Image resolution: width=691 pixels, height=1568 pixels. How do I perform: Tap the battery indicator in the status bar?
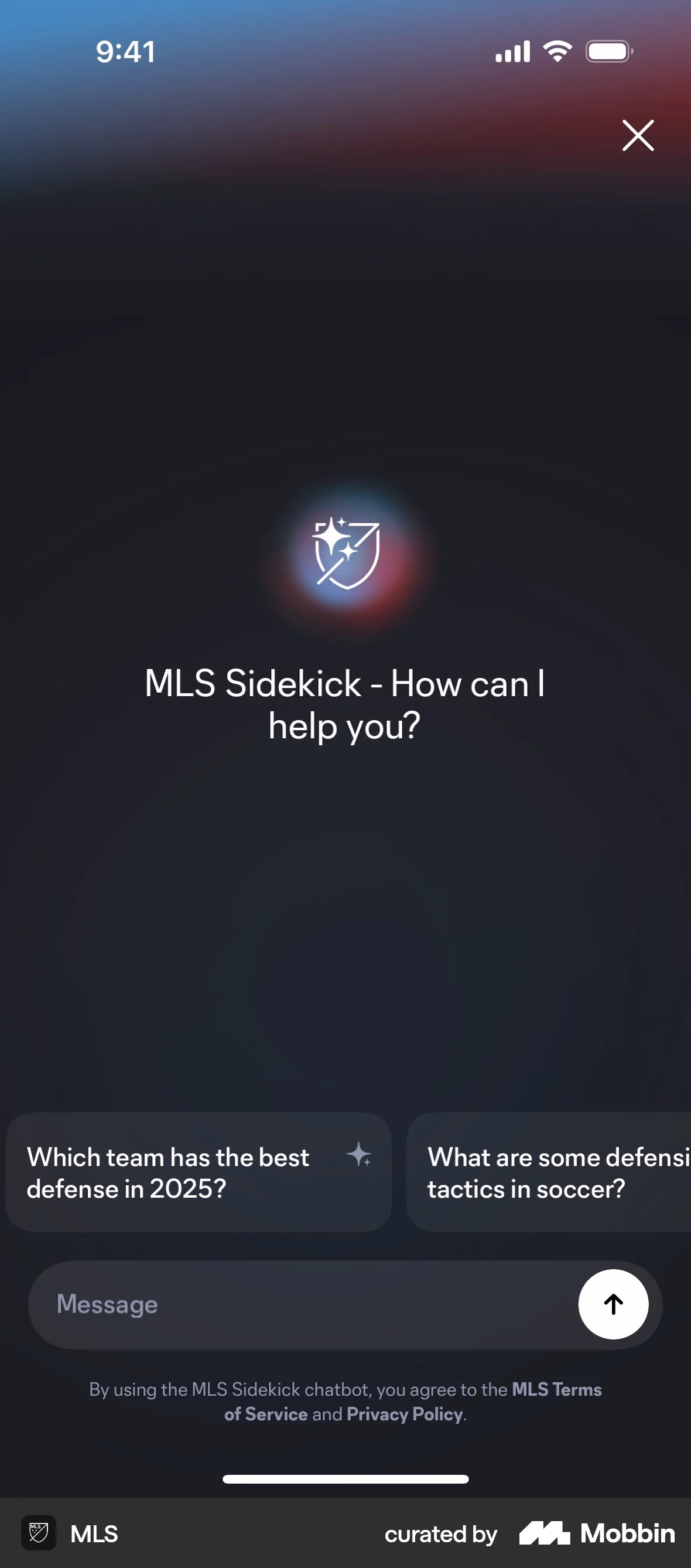(607, 50)
